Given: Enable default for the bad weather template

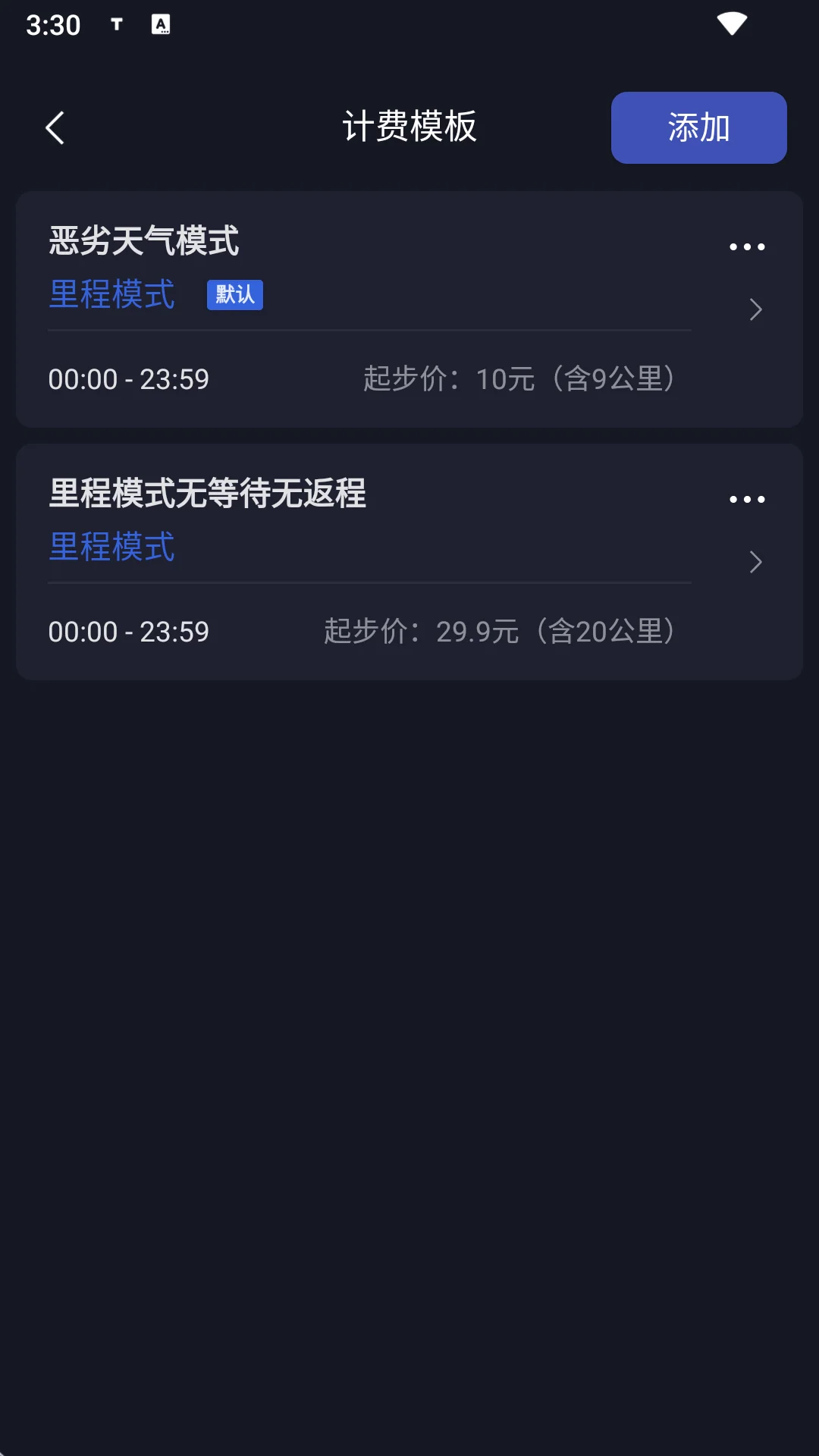Looking at the screenshot, I should click(234, 295).
